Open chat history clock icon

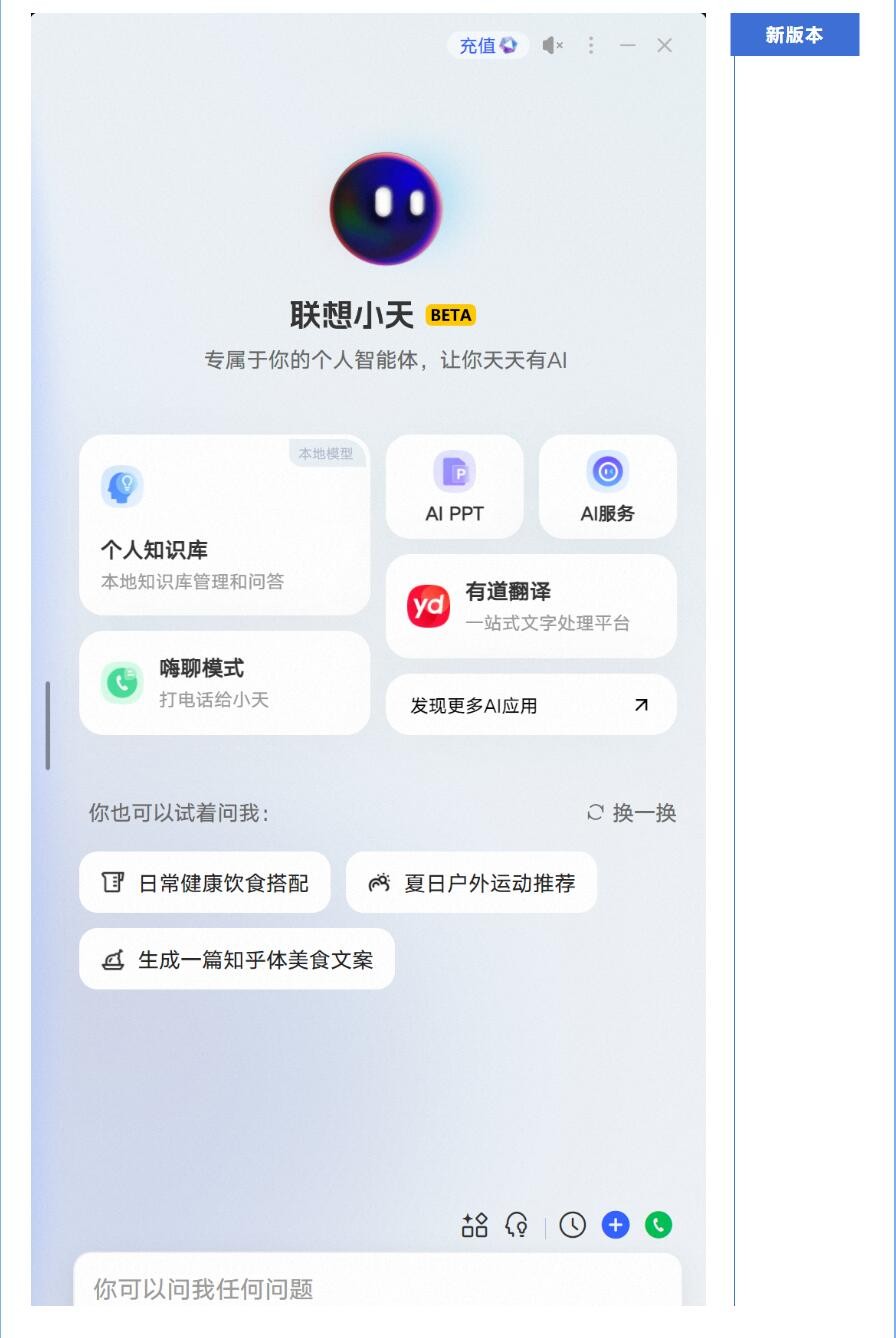pyautogui.click(x=572, y=1225)
